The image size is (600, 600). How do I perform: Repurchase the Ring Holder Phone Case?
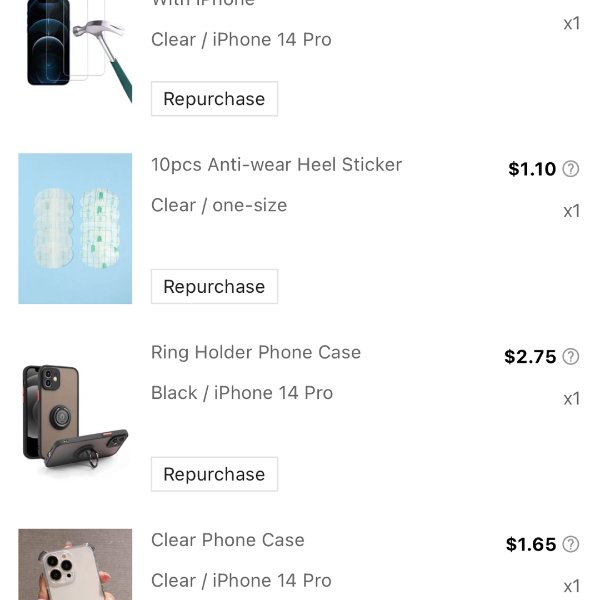click(x=214, y=474)
